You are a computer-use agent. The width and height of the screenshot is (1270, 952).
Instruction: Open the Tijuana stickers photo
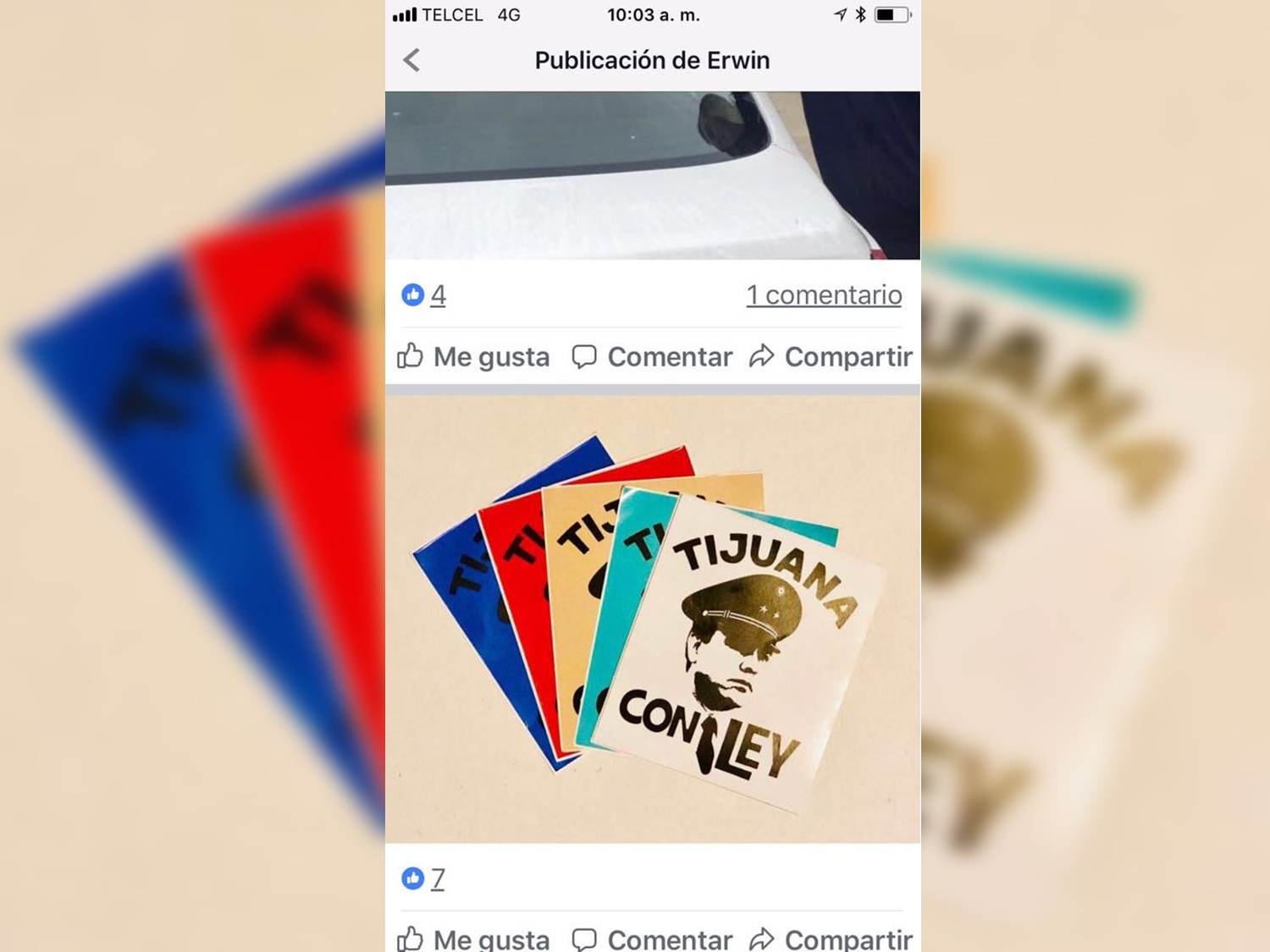click(652, 619)
